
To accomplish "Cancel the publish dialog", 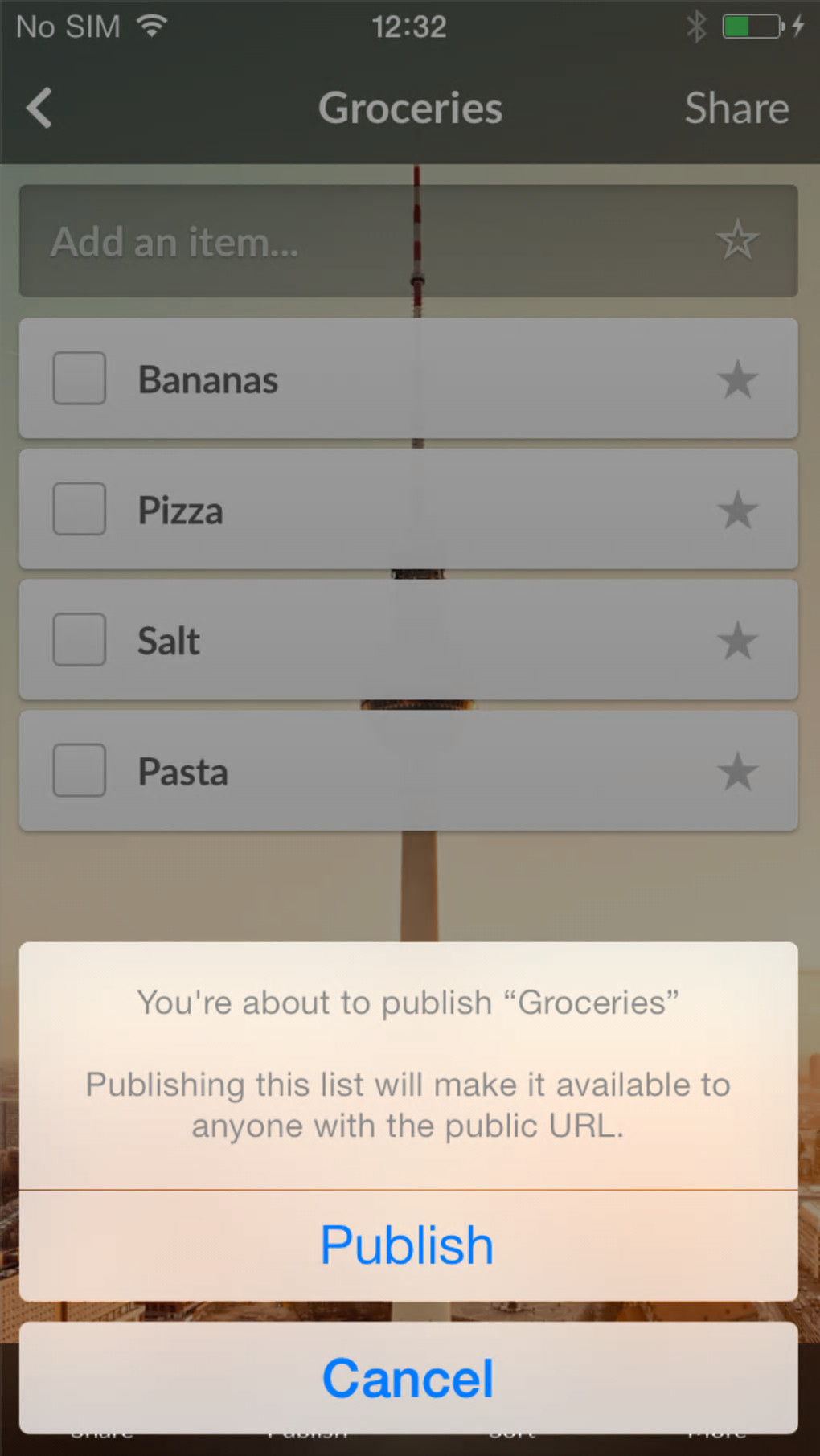I will point(408,1378).
